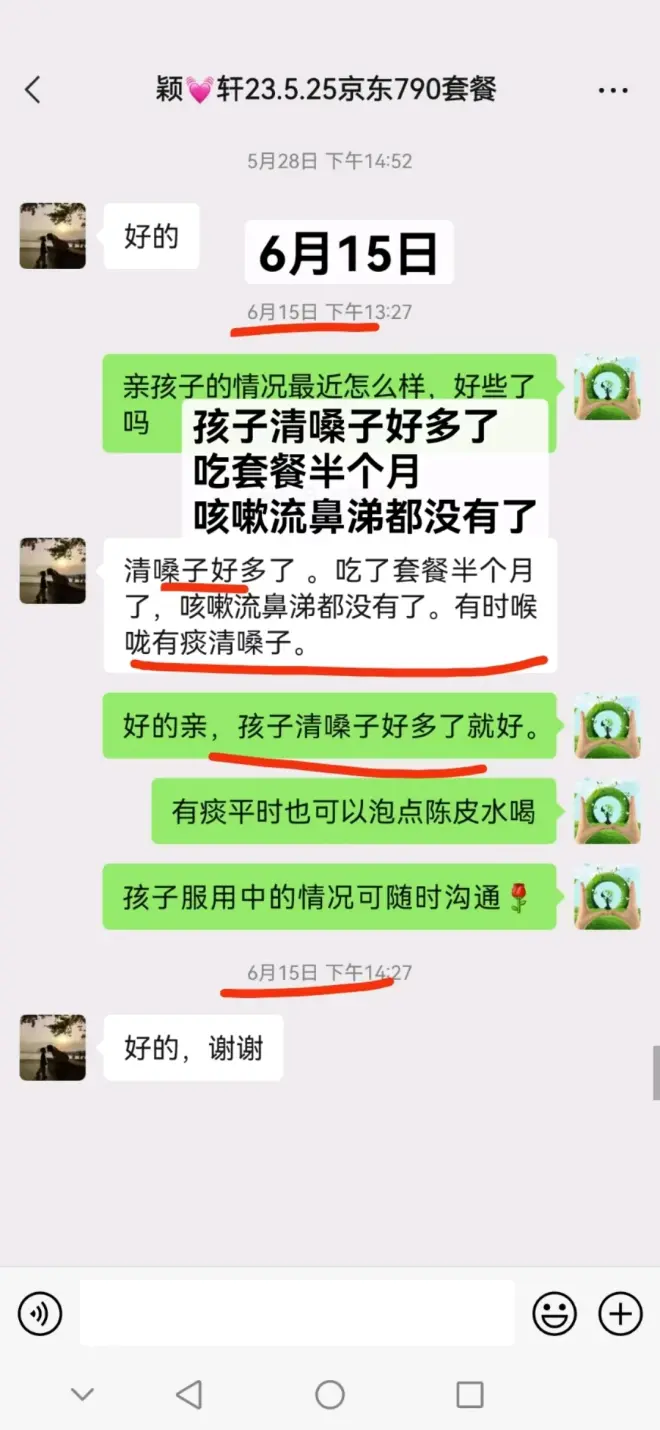Go back from this chat
The height and width of the screenshot is (1430, 660).
click(33, 90)
